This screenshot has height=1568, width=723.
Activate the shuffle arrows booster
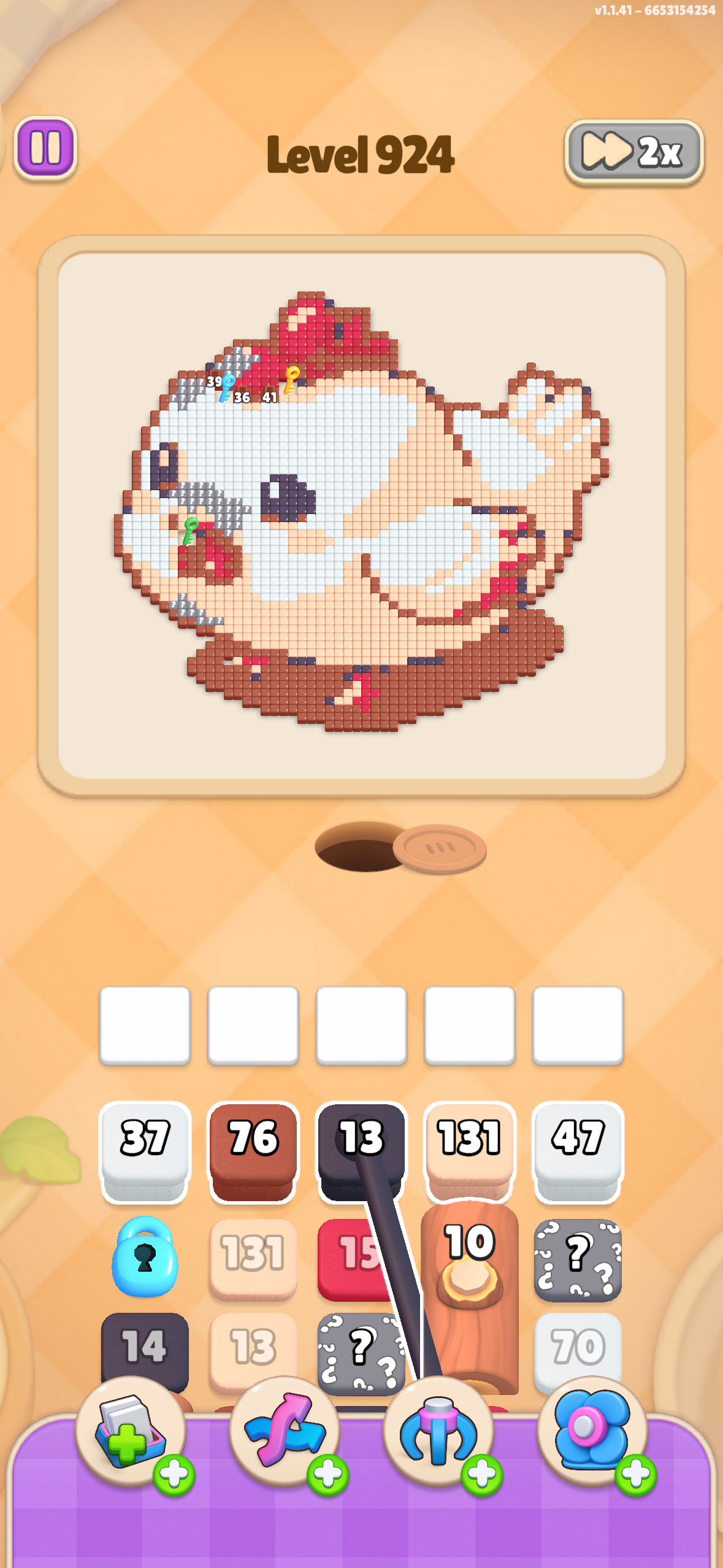click(x=285, y=1432)
